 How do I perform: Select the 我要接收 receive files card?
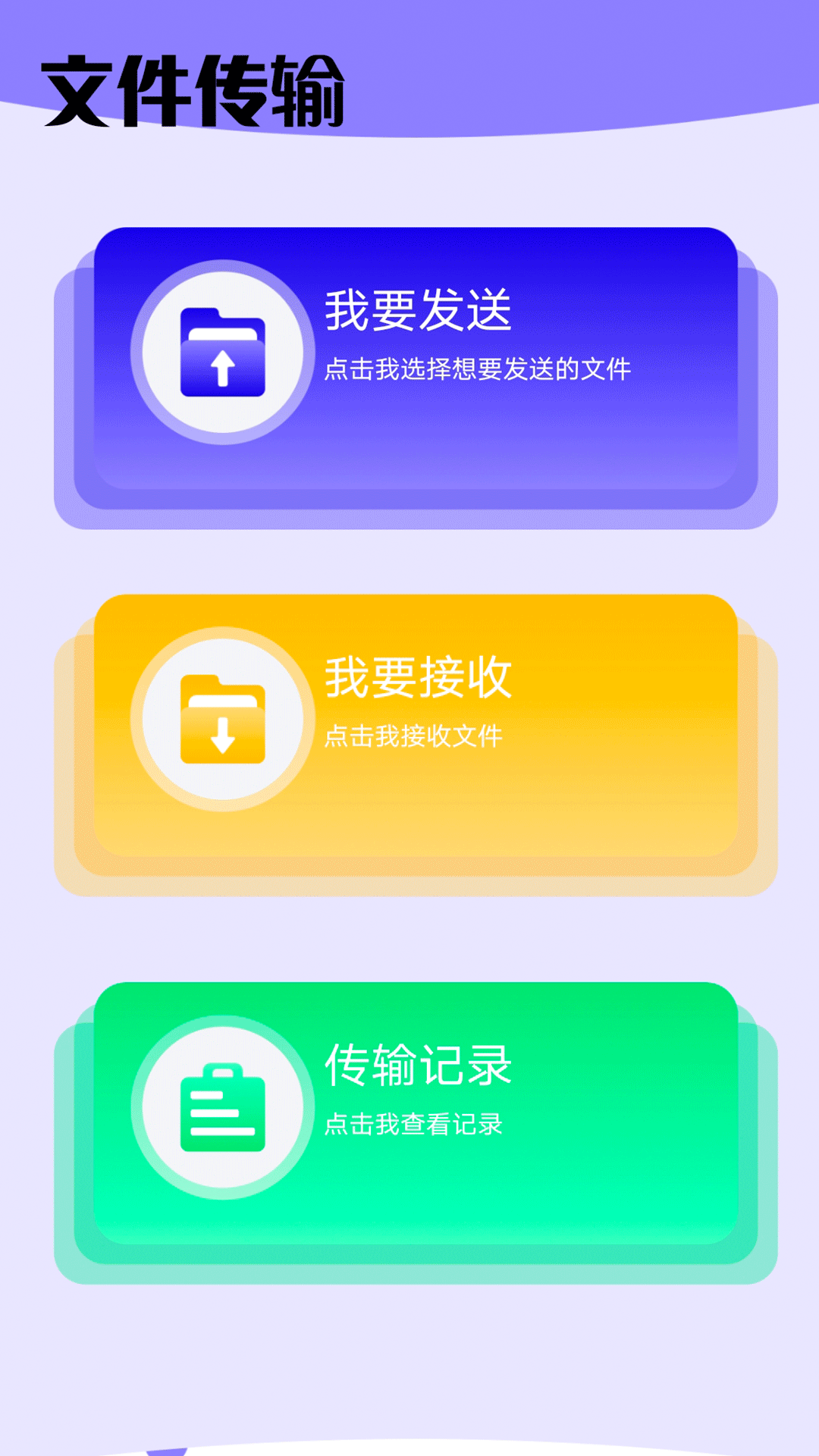click(x=416, y=726)
